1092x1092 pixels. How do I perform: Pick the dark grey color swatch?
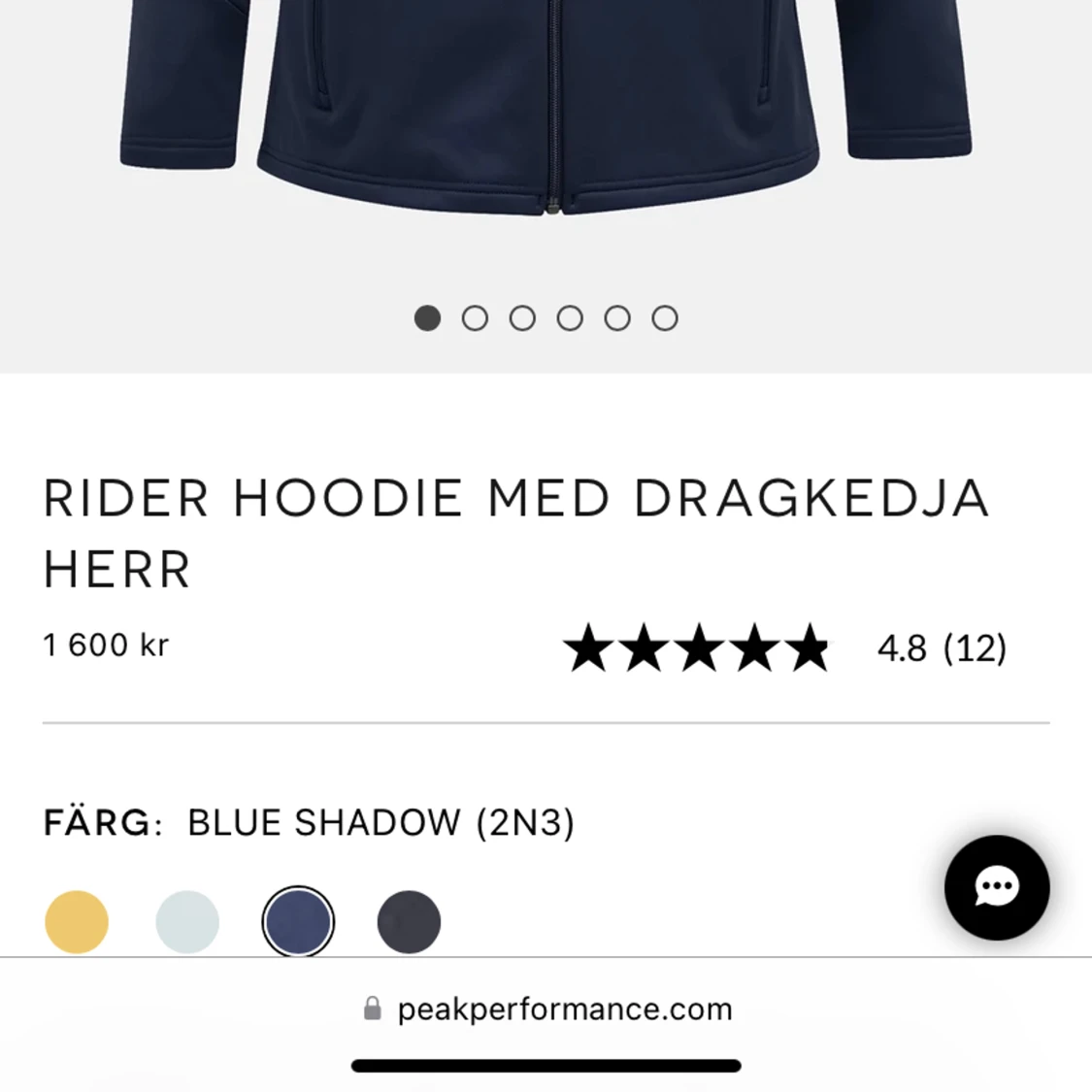coord(409,921)
